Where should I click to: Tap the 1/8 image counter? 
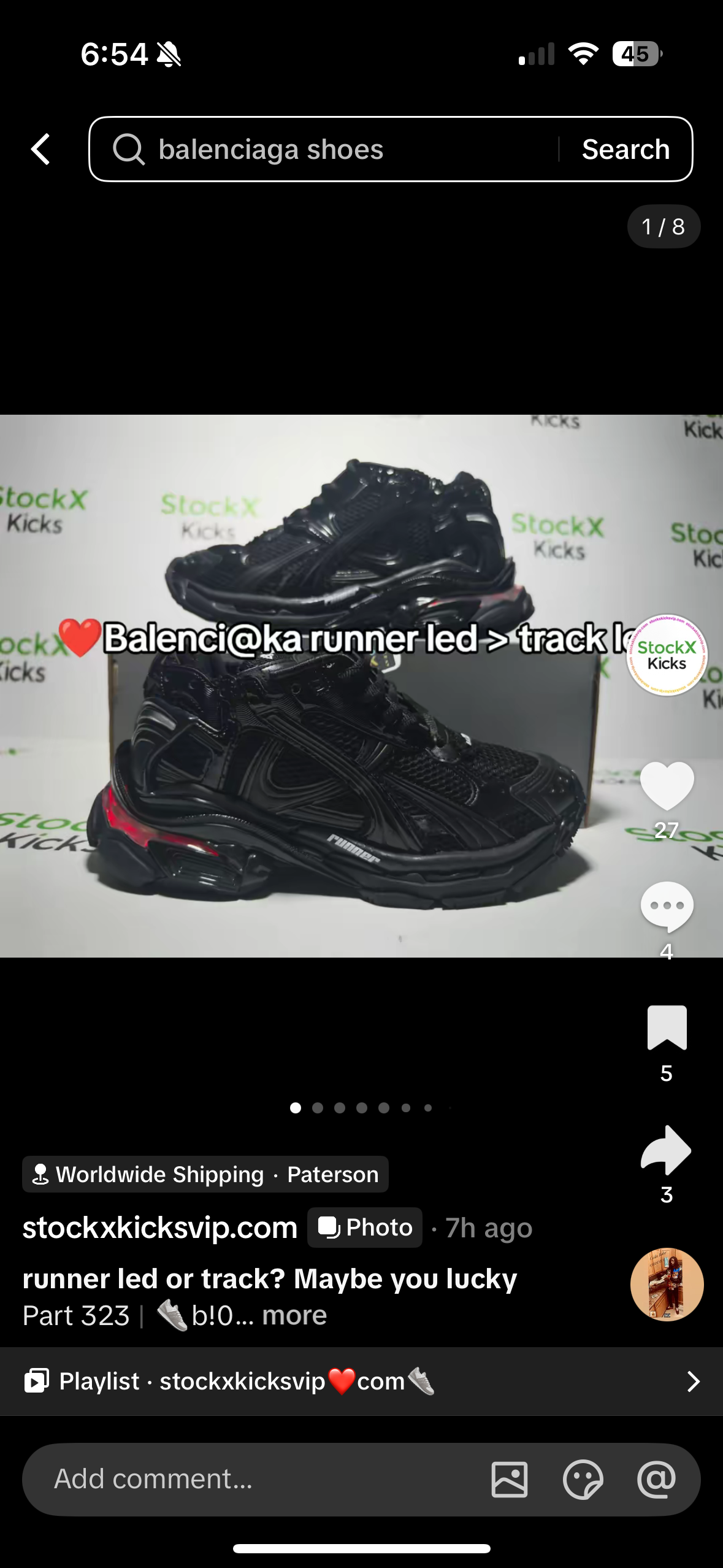[x=664, y=226]
